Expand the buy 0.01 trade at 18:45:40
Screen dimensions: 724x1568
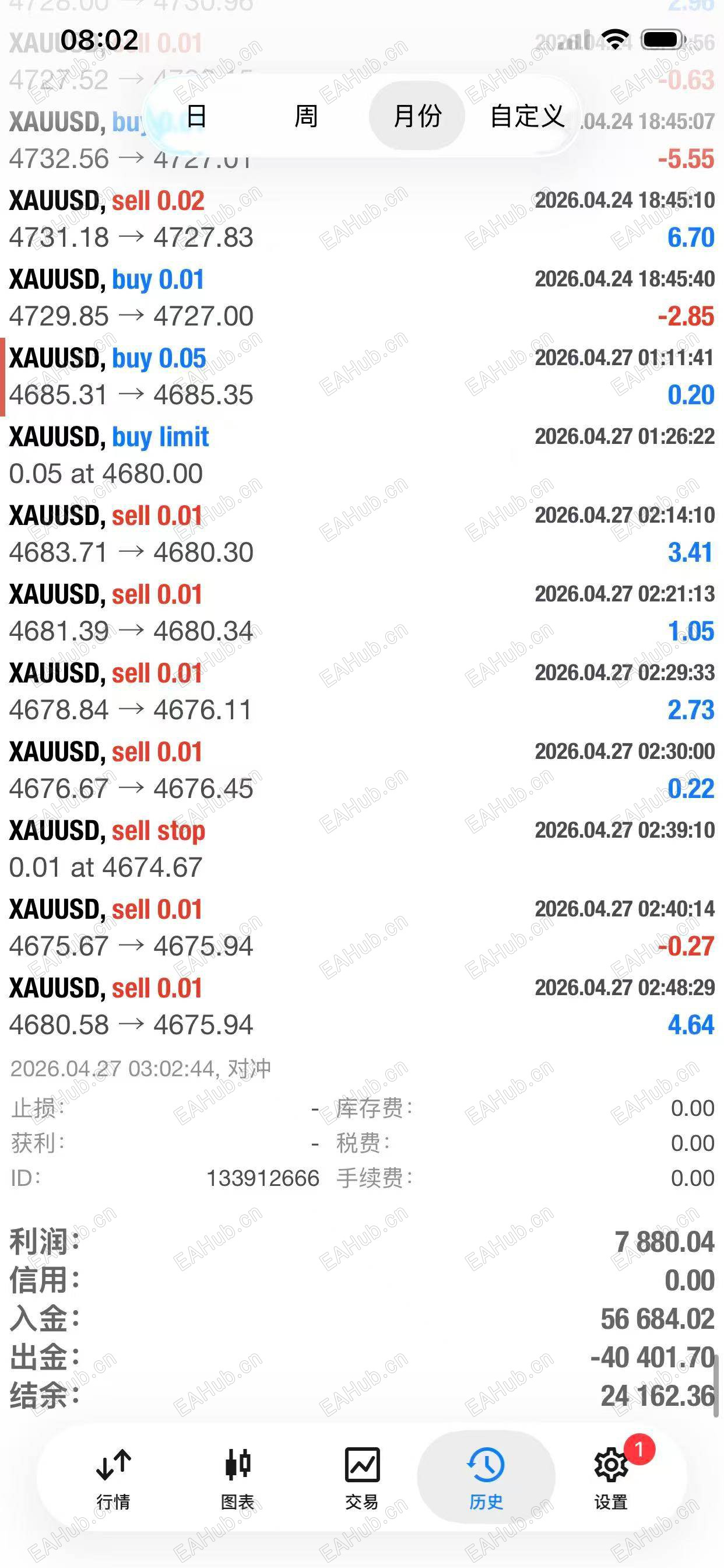(x=362, y=297)
